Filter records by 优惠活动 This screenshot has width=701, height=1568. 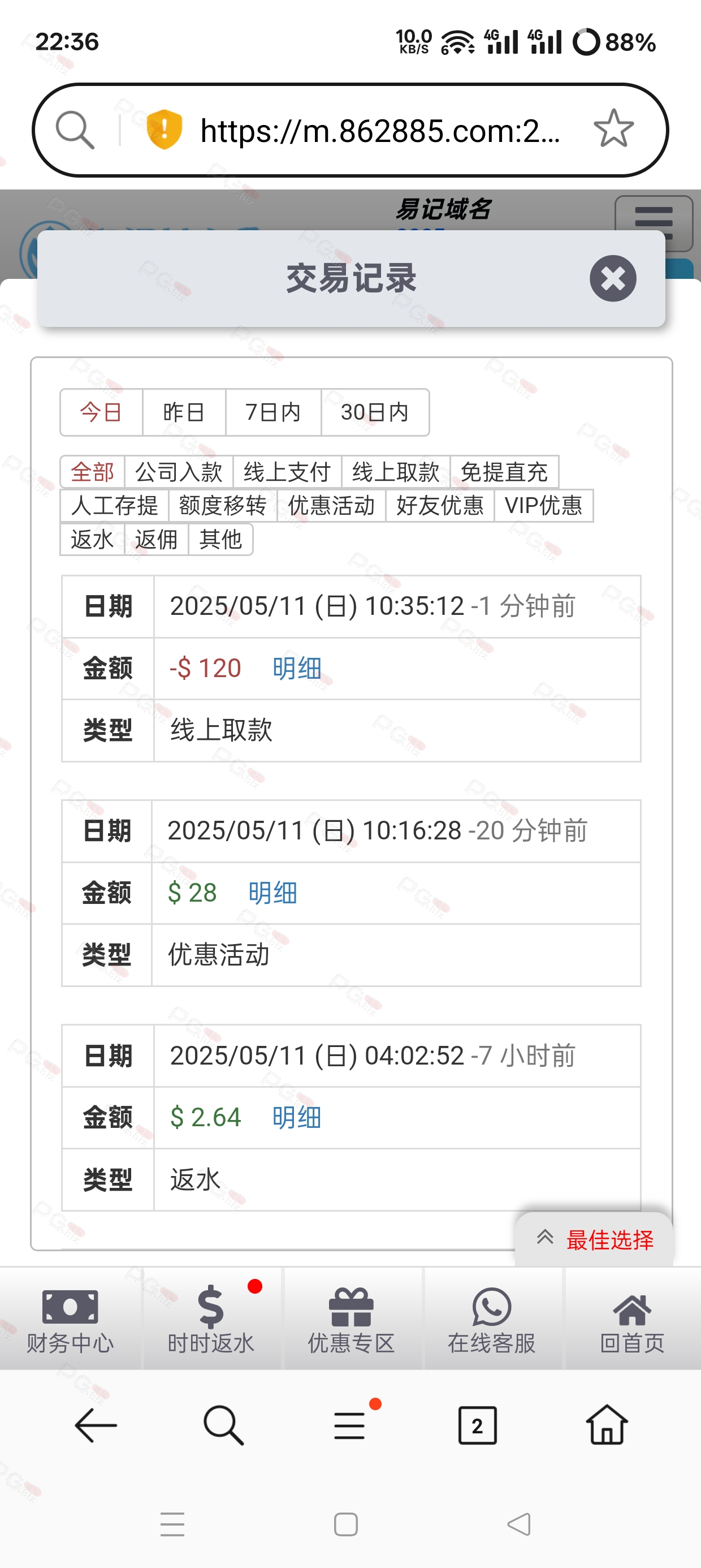tap(332, 505)
